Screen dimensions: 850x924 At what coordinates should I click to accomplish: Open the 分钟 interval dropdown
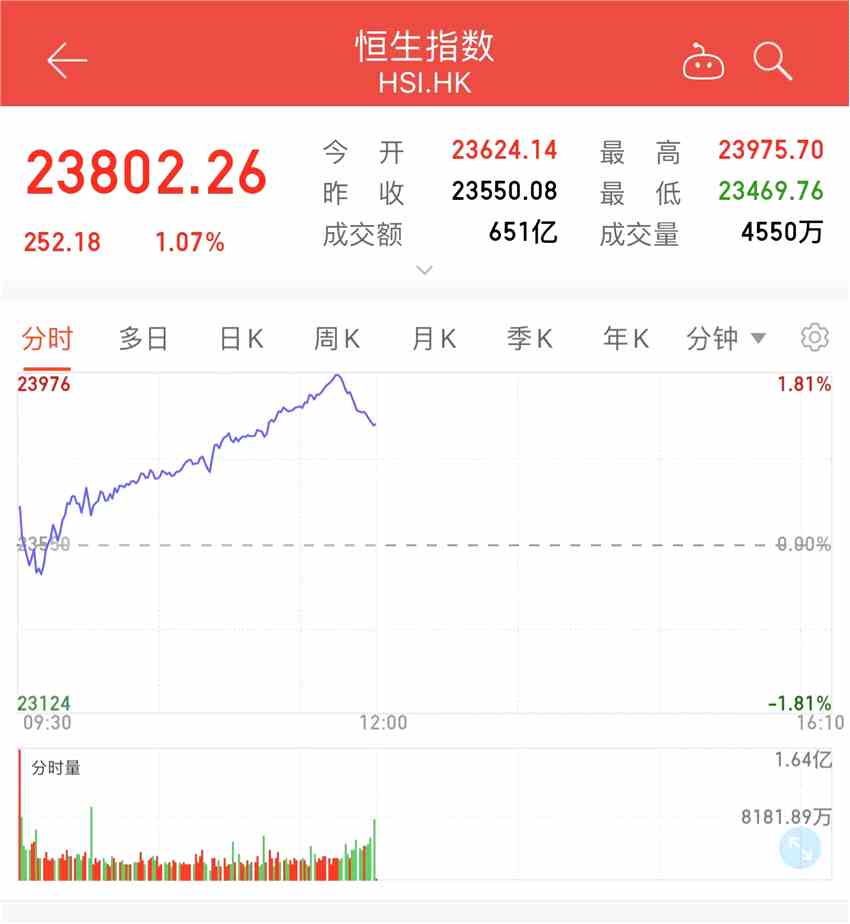coord(726,339)
